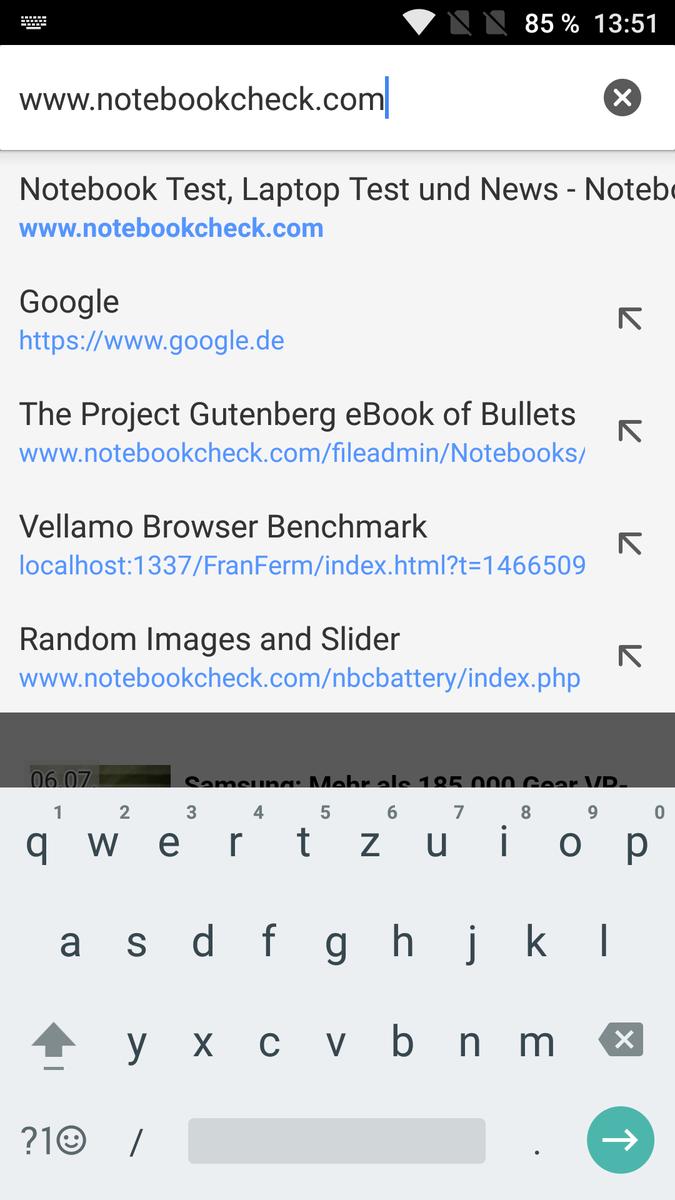Open the Notebook Test, Laptop Test und News suggestion
The height and width of the screenshot is (1200, 675).
pos(337,207)
